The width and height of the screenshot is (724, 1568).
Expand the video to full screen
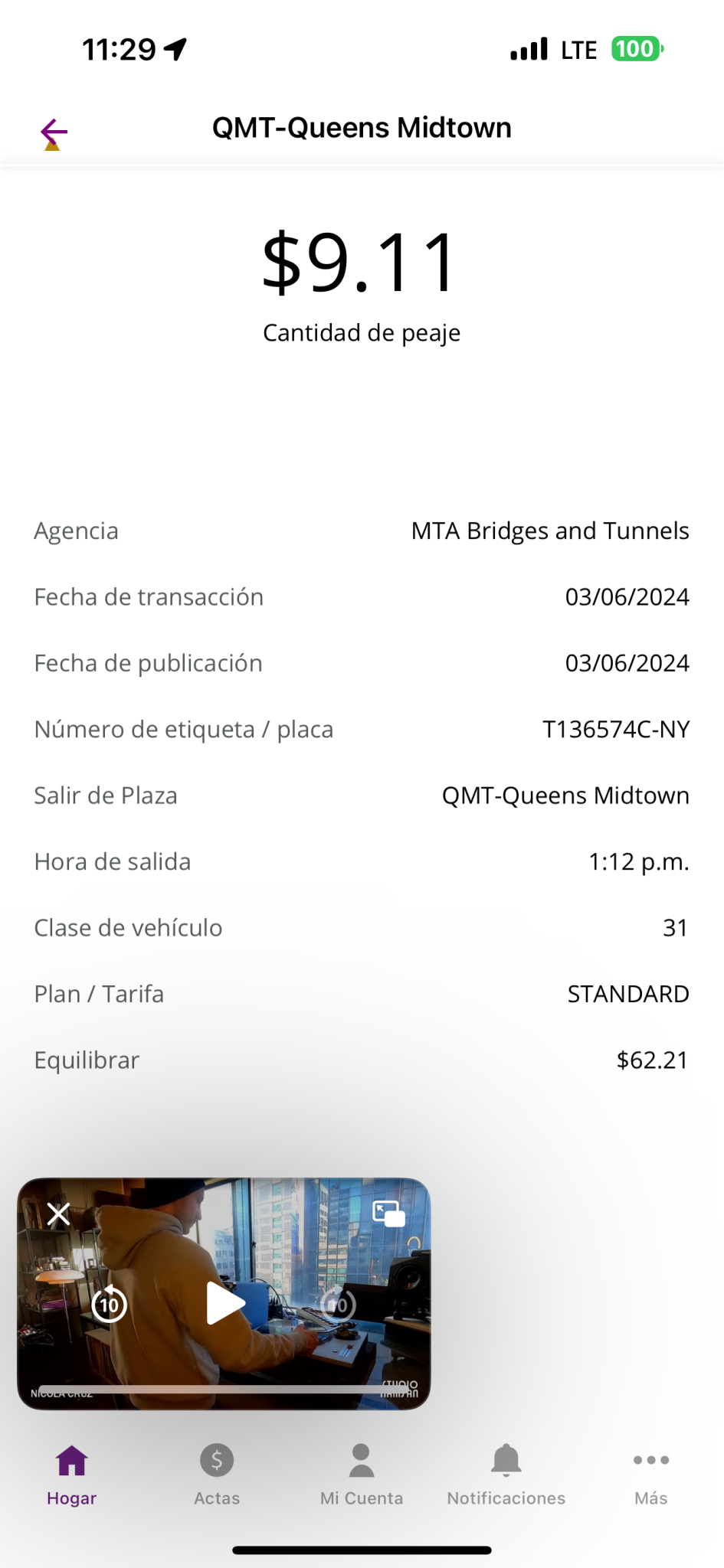pos(388,1214)
